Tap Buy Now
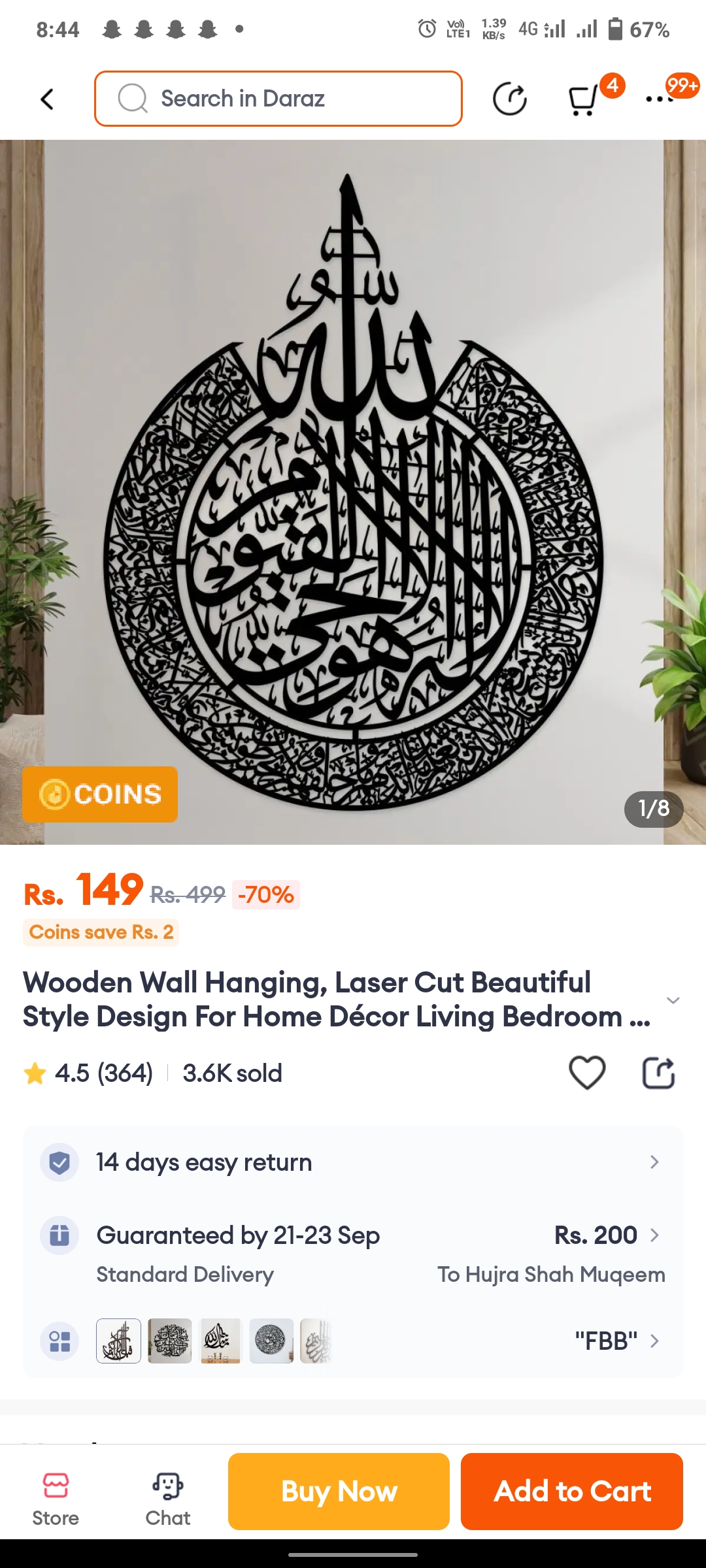The width and height of the screenshot is (706, 1568). (x=339, y=1492)
